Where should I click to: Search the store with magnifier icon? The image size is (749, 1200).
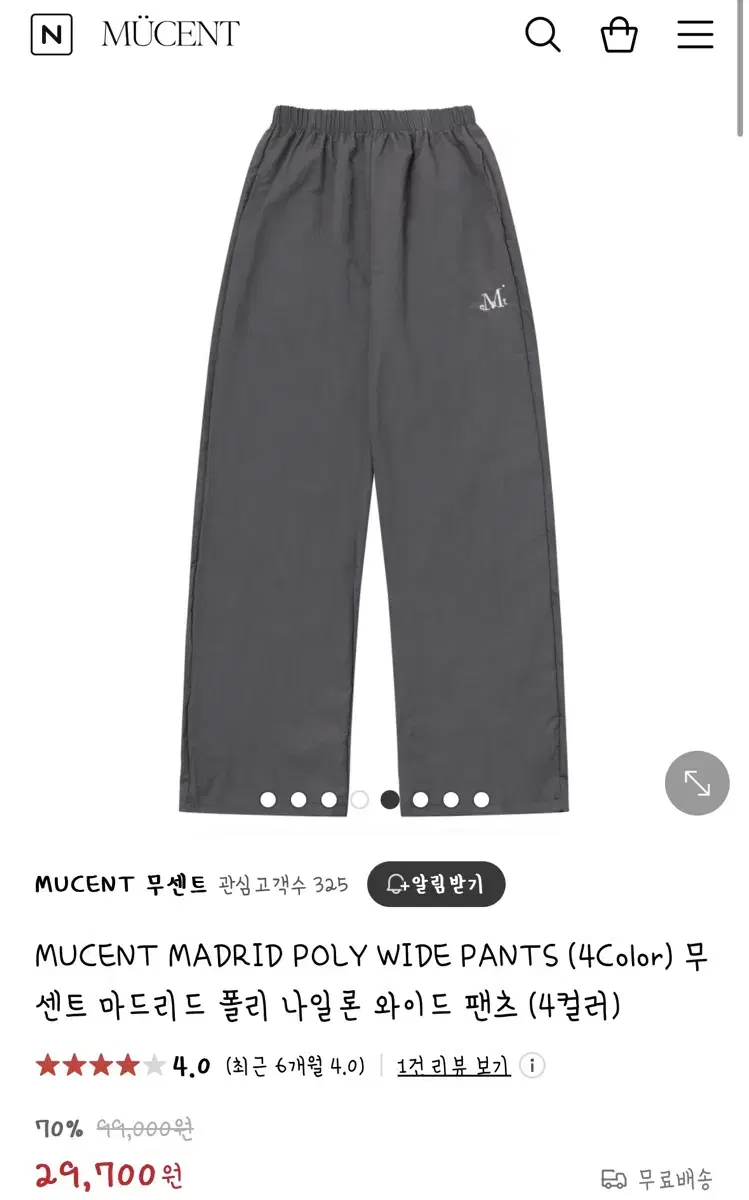click(x=542, y=35)
